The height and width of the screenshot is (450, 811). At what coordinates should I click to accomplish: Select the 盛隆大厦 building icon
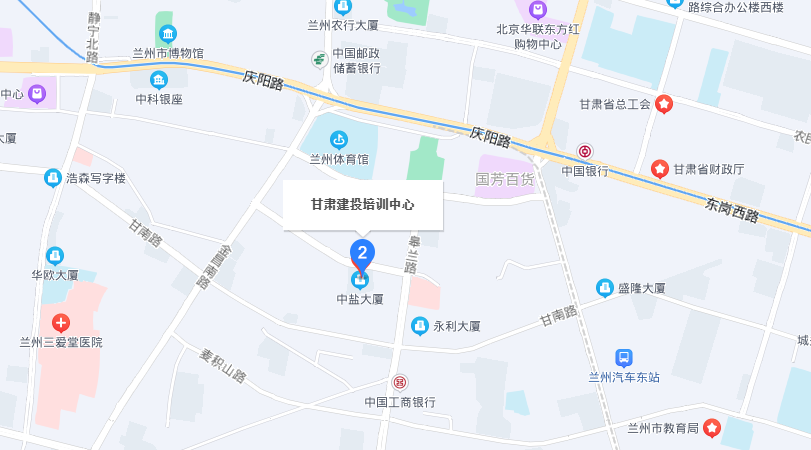[605, 288]
